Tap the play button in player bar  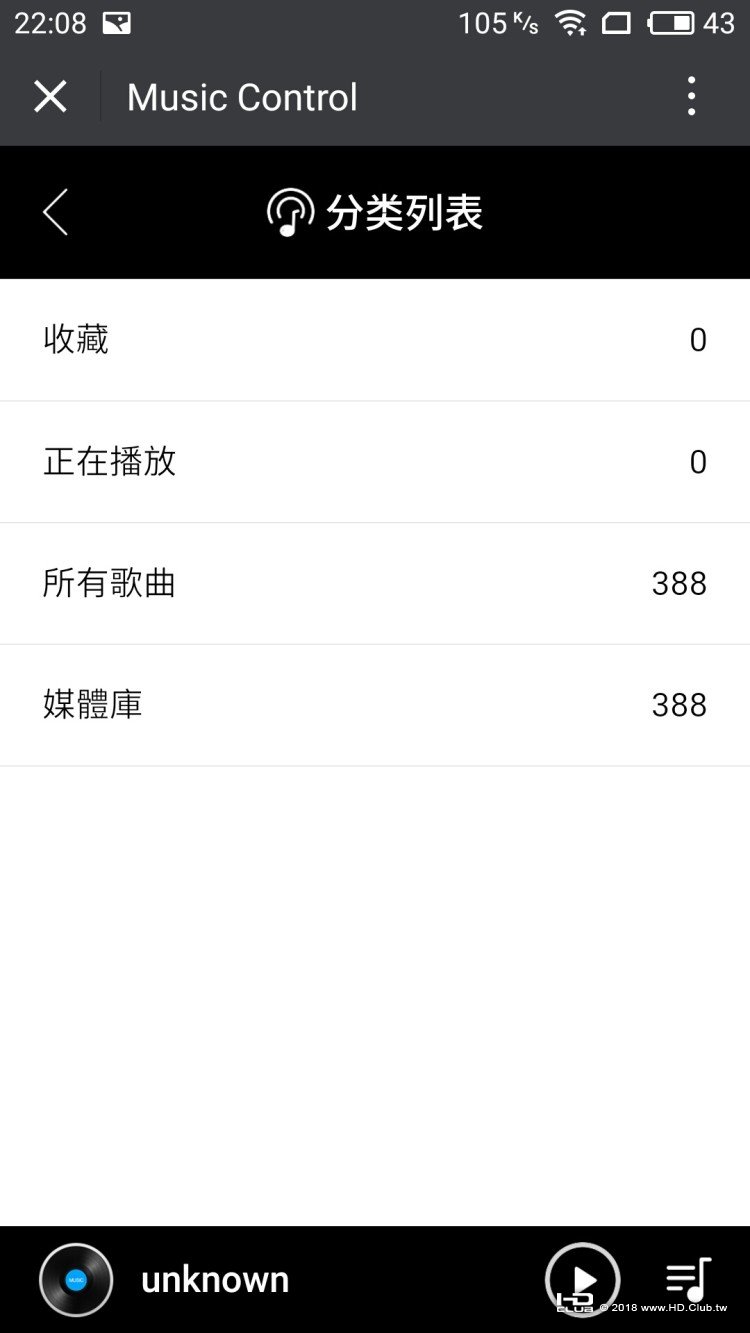click(583, 1279)
